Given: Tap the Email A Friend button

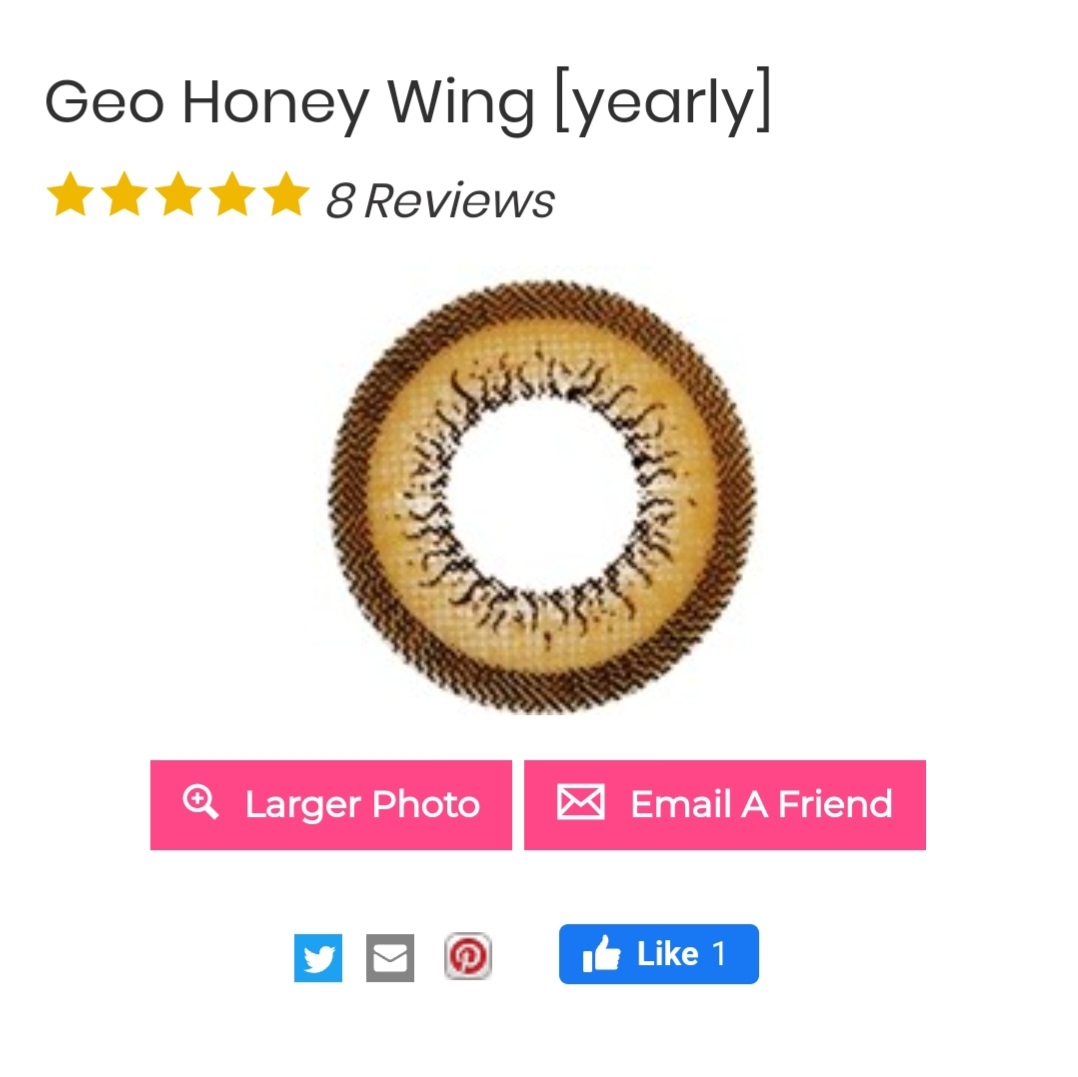Looking at the screenshot, I should click(724, 805).
